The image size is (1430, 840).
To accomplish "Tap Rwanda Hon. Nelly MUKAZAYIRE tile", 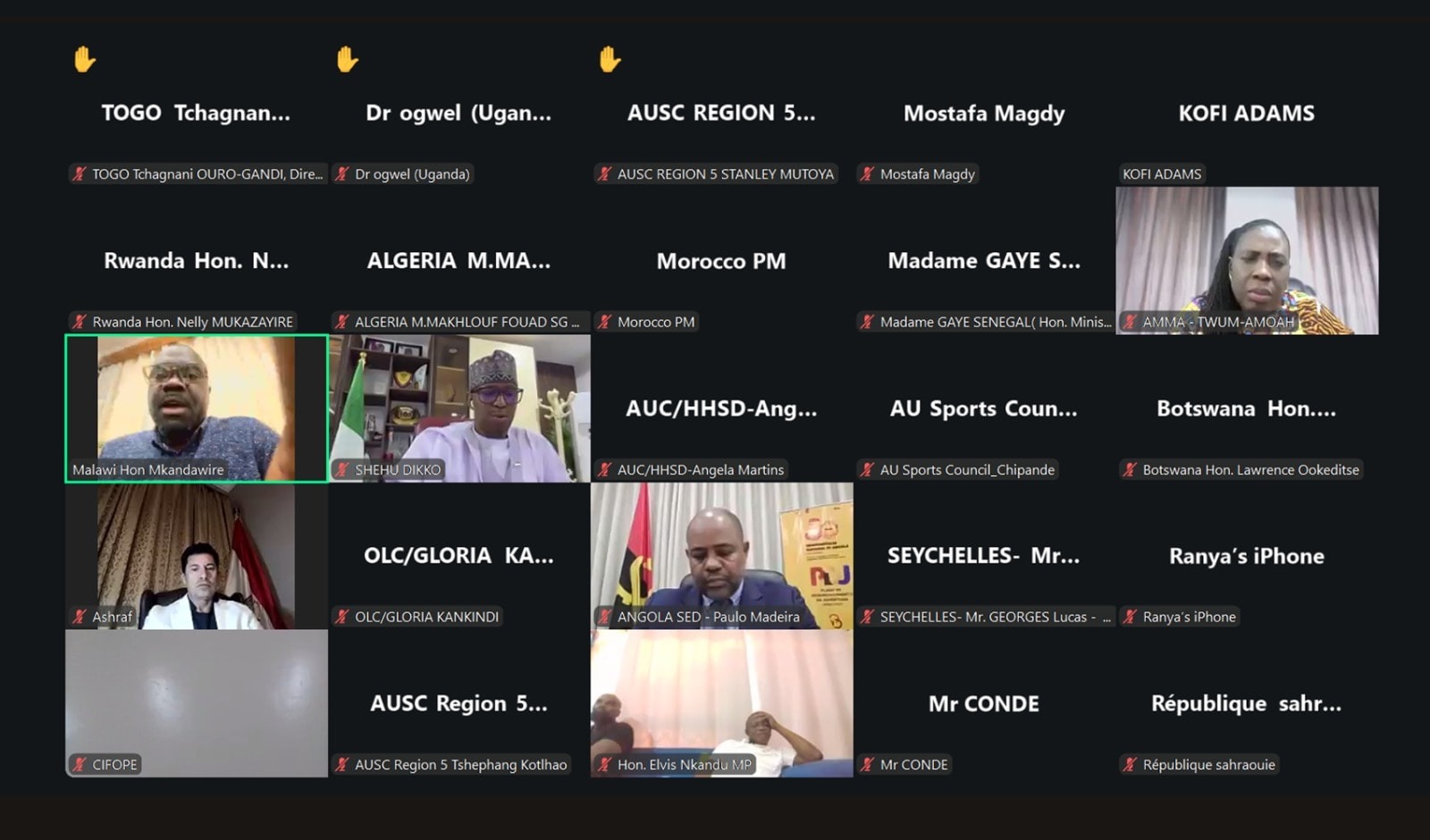I will click(196, 260).
